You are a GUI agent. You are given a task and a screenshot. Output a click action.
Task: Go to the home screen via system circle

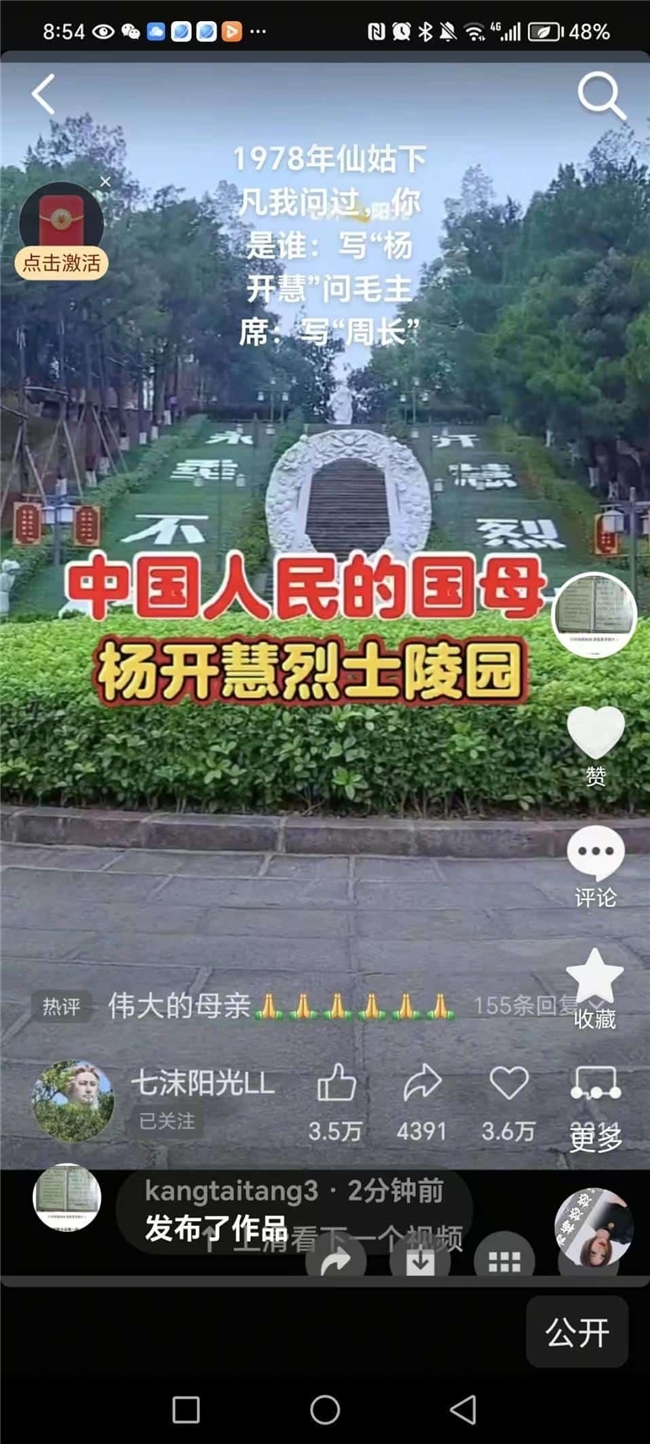coord(325,1410)
